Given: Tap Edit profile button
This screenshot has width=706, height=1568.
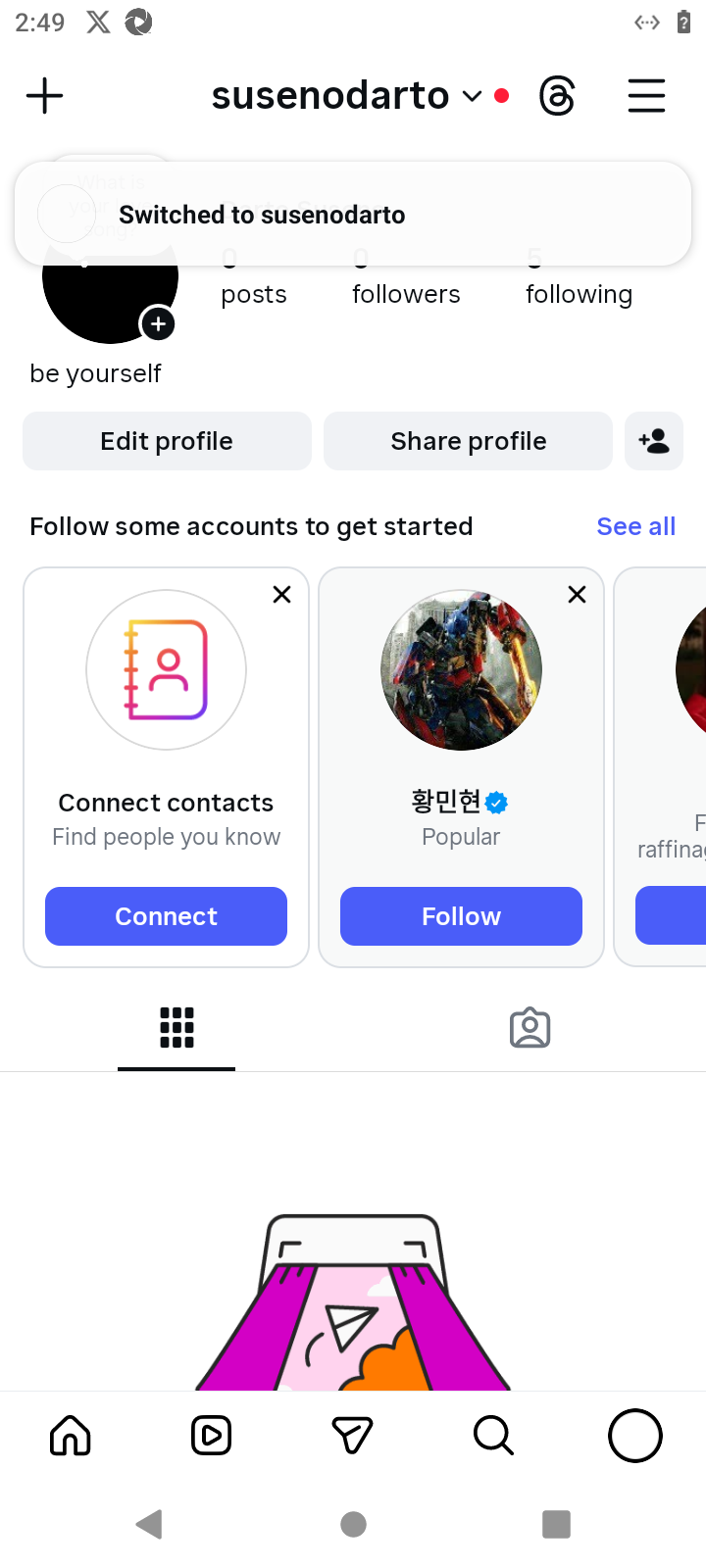Looking at the screenshot, I should pos(167,441).
